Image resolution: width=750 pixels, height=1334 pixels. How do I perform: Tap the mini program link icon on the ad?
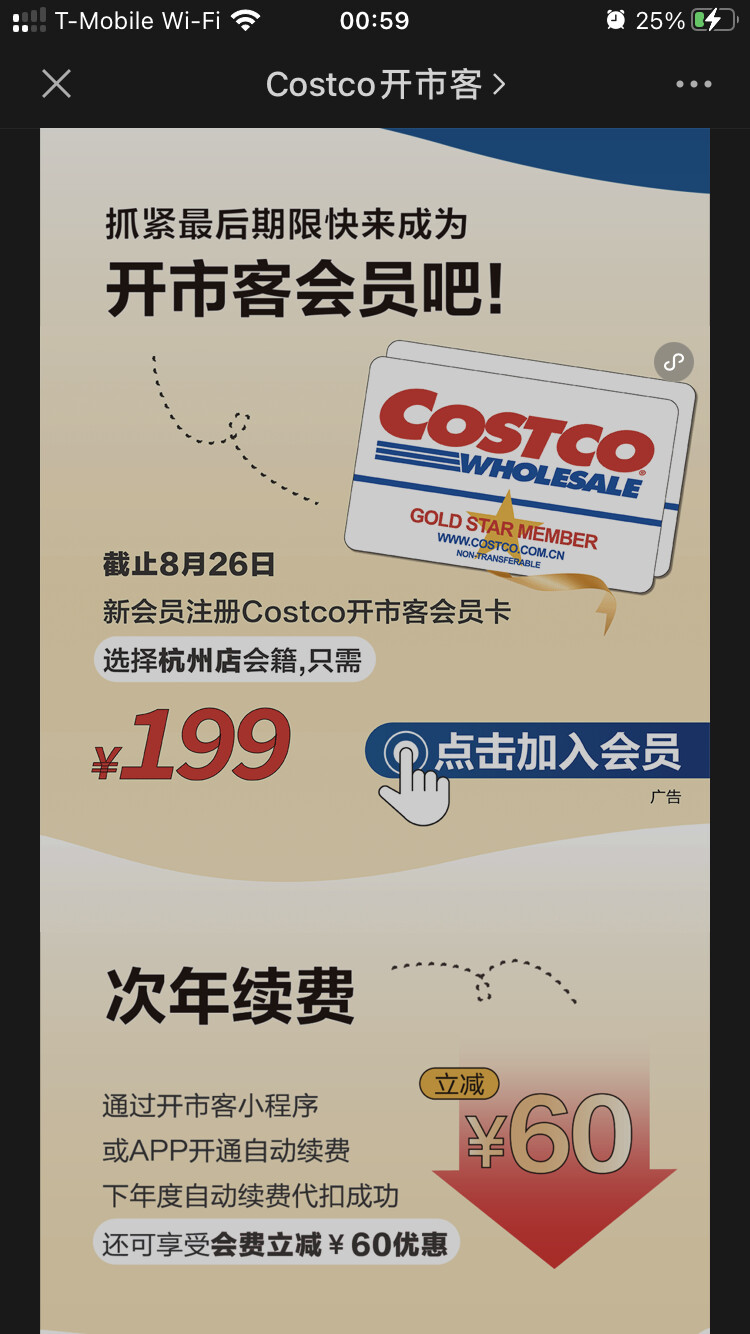(x=674, y=362)
